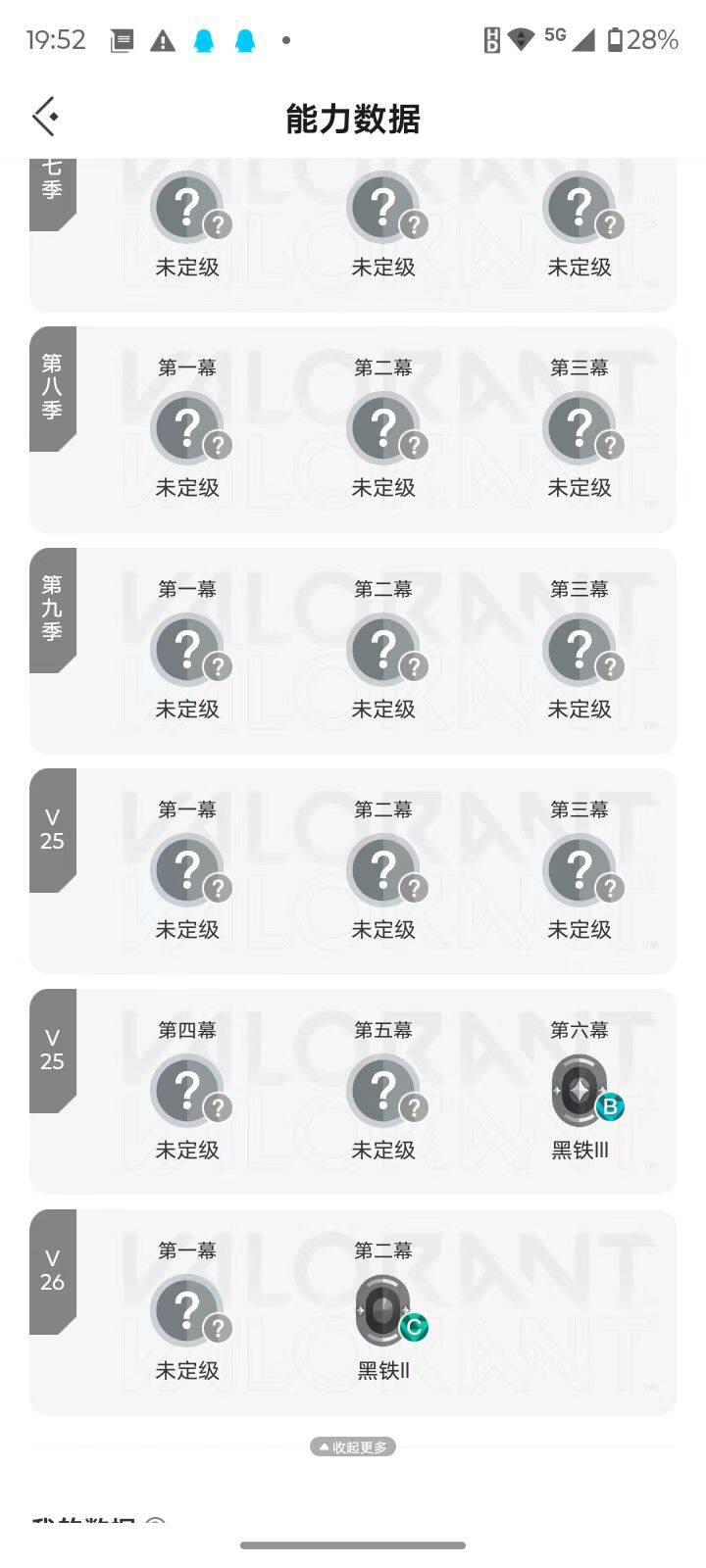706x1568 pixels.
Task: Tap the 第五幕 unranked badge in V25 row
Action: (x=383, y=1091)
